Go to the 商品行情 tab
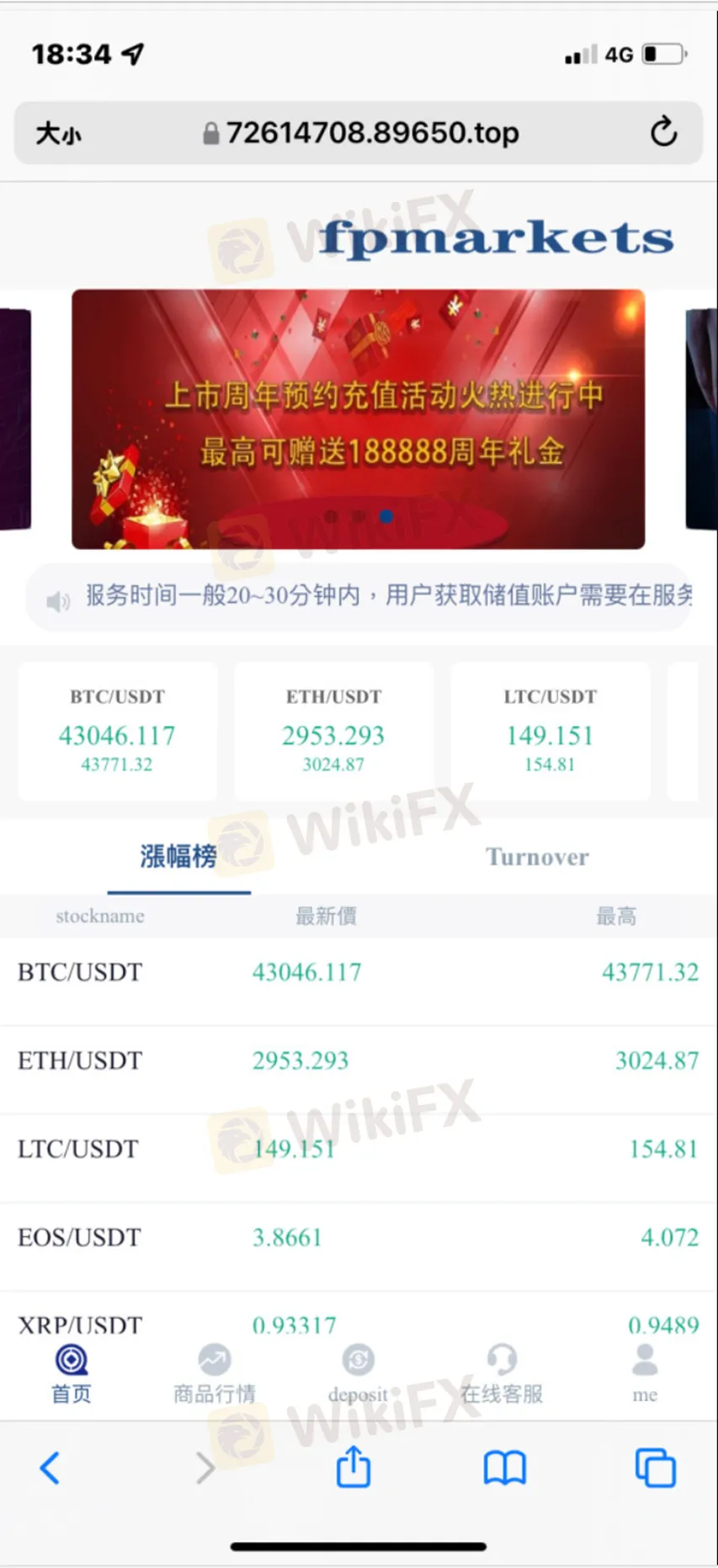Screen dimensions: 718x1568 click(215, 1375)
